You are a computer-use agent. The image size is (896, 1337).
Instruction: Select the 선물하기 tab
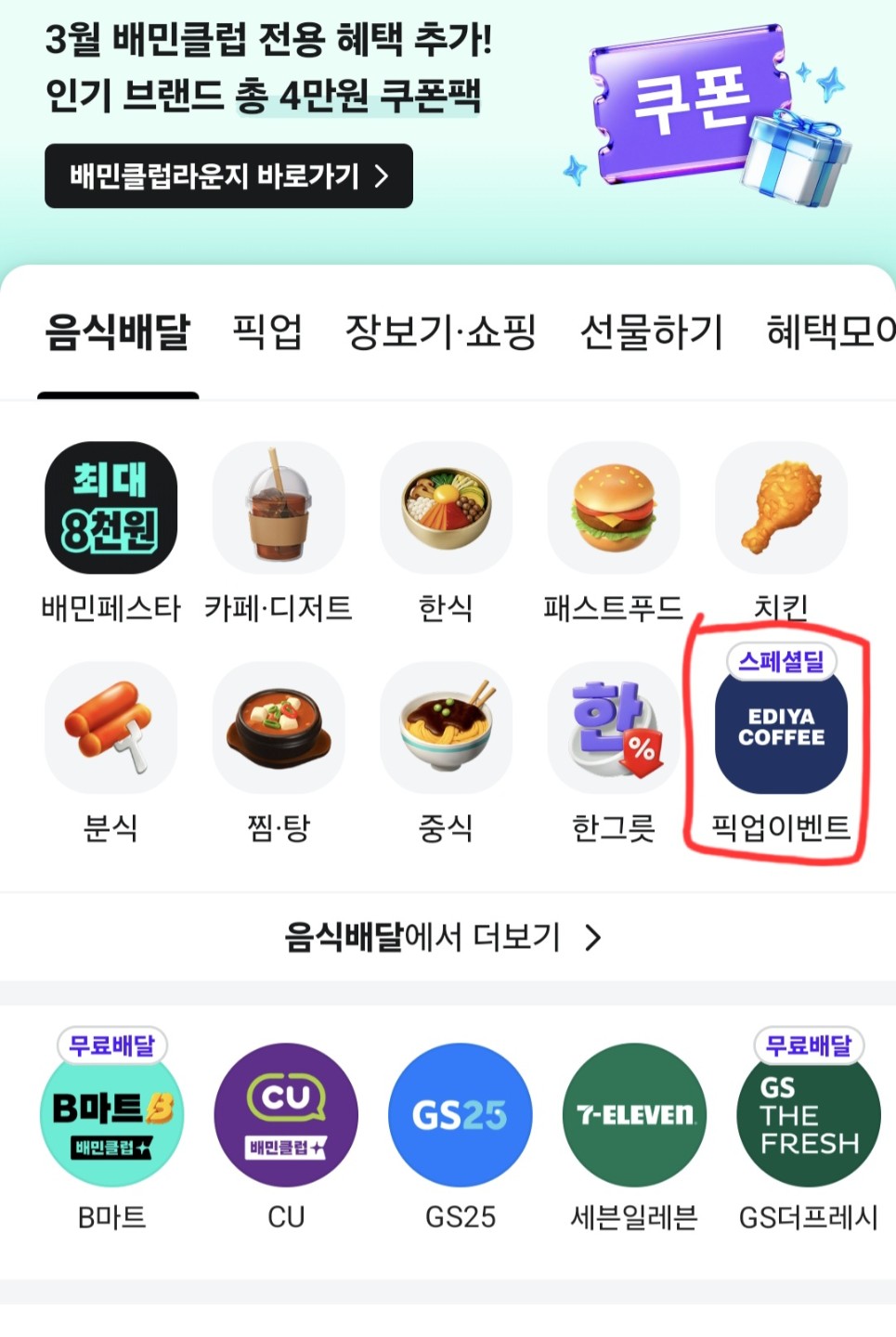pyautogui.click(x=651, y=331)
